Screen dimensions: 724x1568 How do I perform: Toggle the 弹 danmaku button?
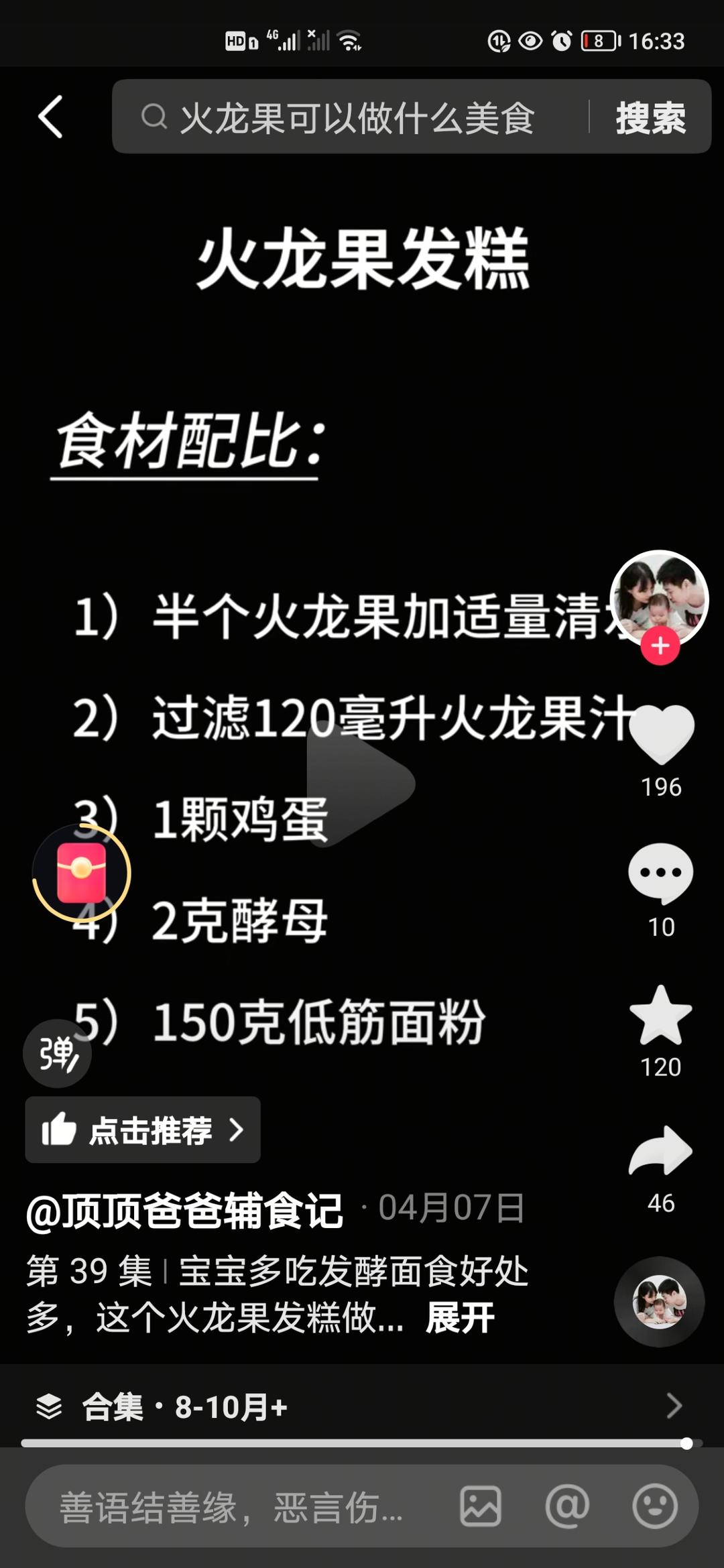coord(57,1053)
